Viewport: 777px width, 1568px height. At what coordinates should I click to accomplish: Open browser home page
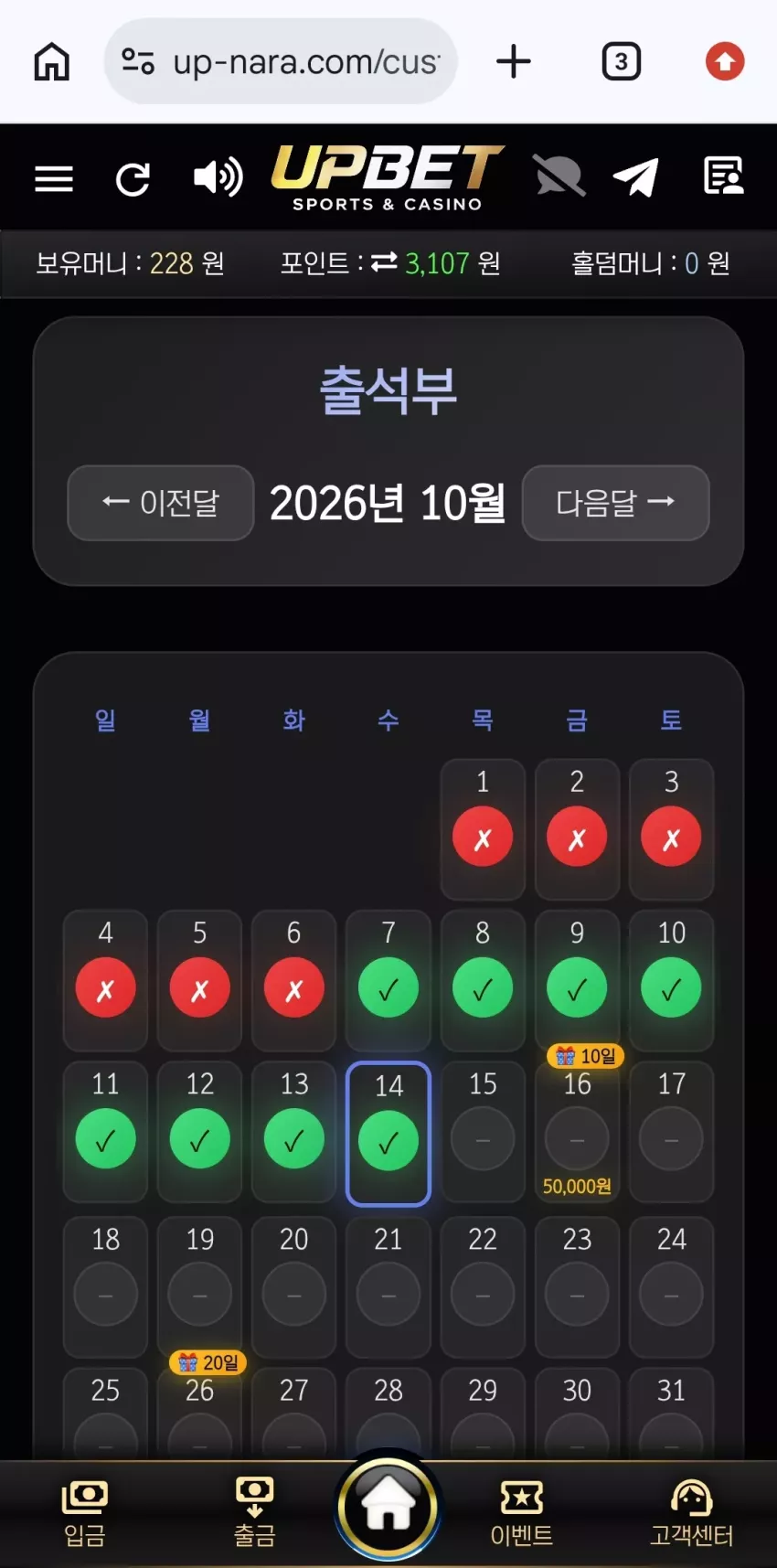pos(52,62)
